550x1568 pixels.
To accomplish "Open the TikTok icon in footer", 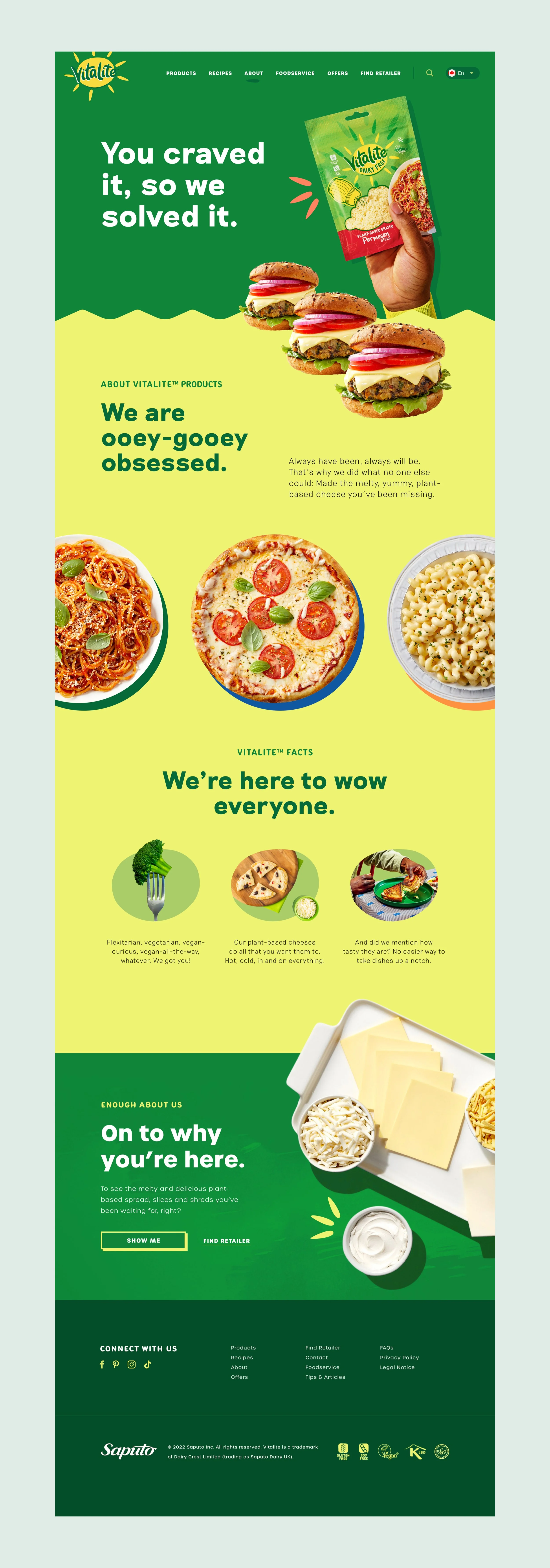I will click(x=147, y=1364).
